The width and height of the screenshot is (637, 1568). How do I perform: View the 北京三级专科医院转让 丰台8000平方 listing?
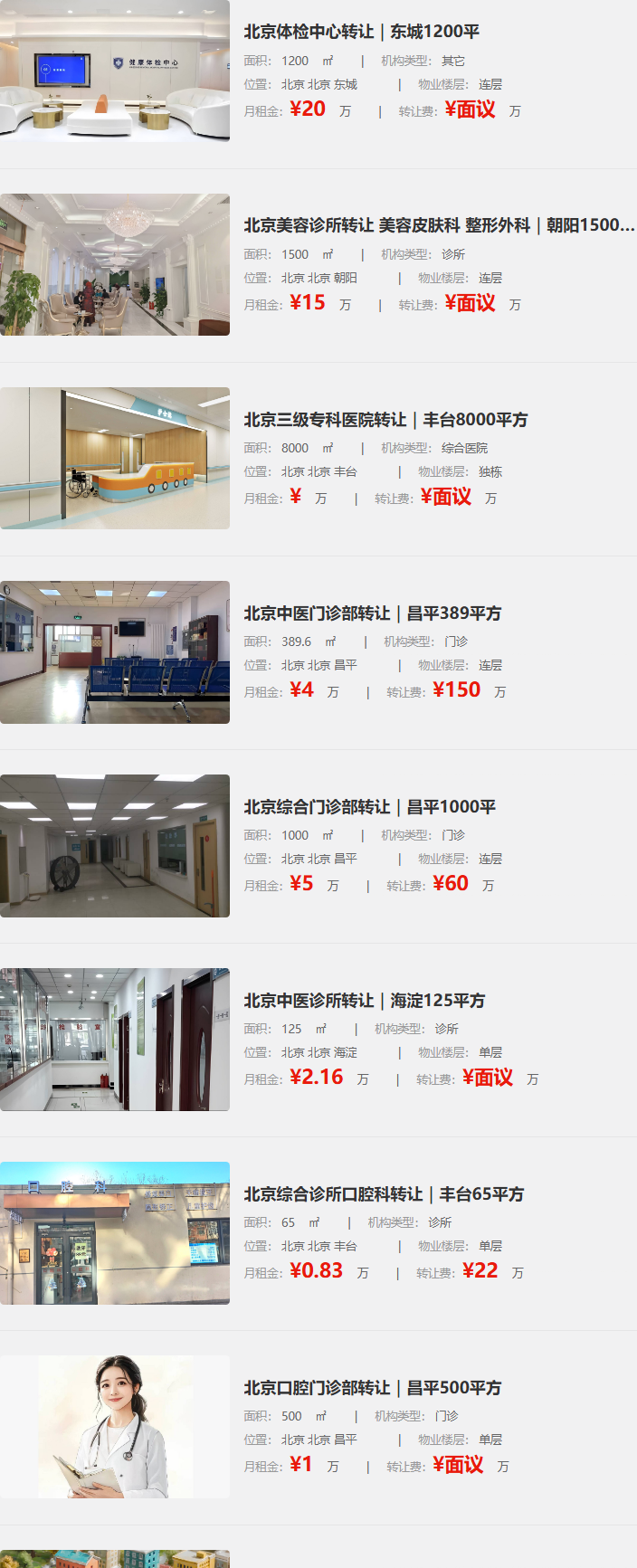[x=385, y=420]
